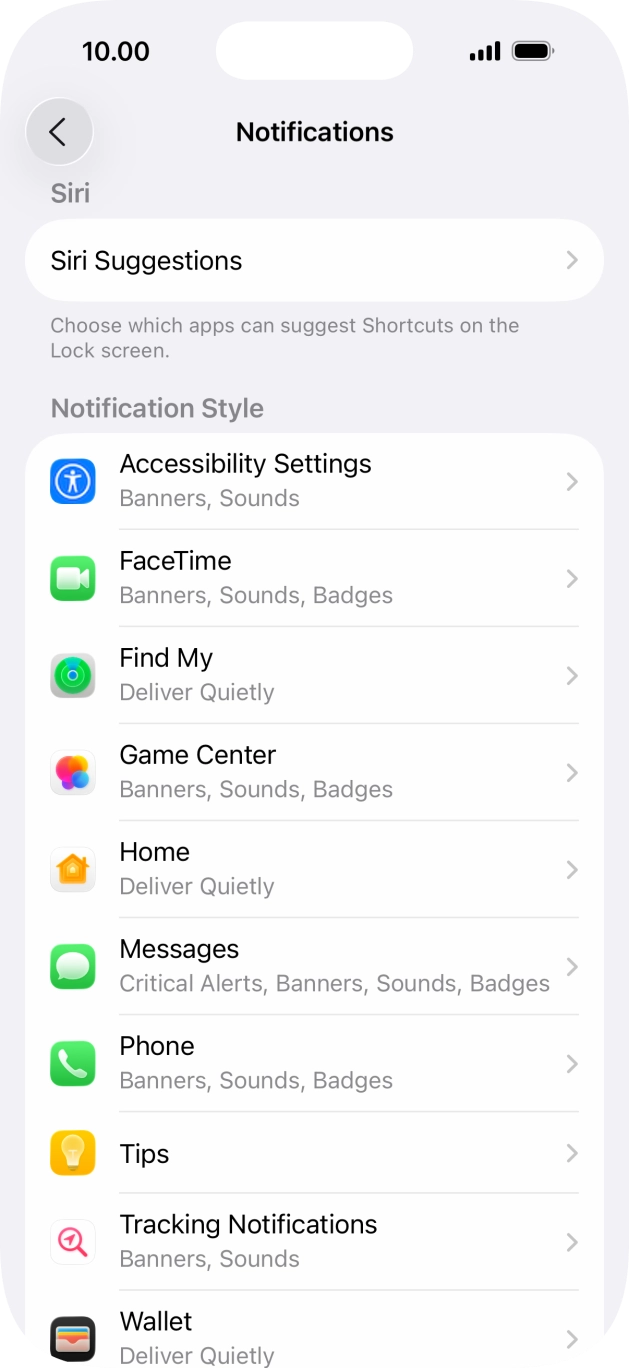629x1368 pixels.
Task: View Home notification settings
Action: click(314, 869)
